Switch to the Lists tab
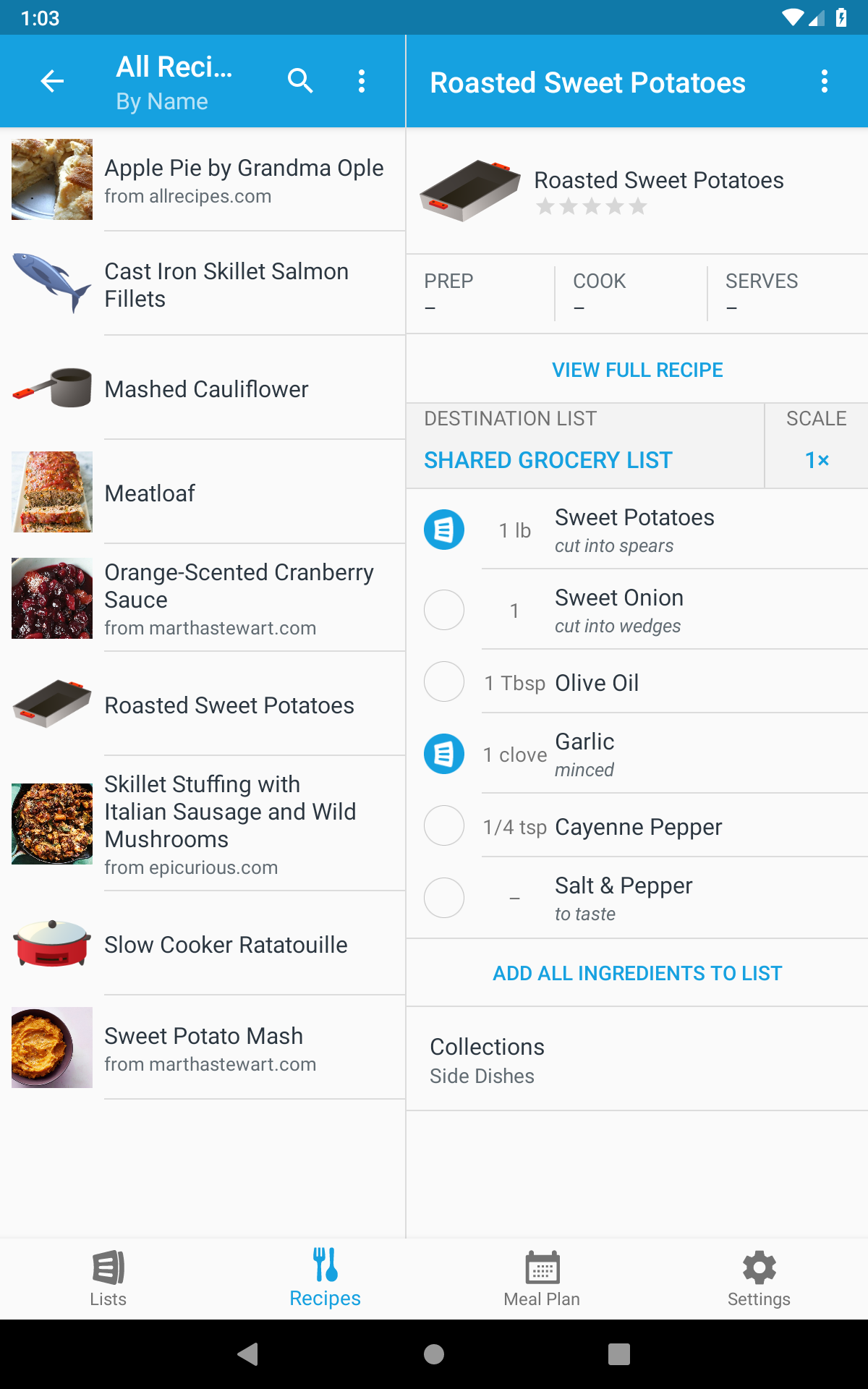This screenshot has height=1389, width=868. [x=109, y=1279]
